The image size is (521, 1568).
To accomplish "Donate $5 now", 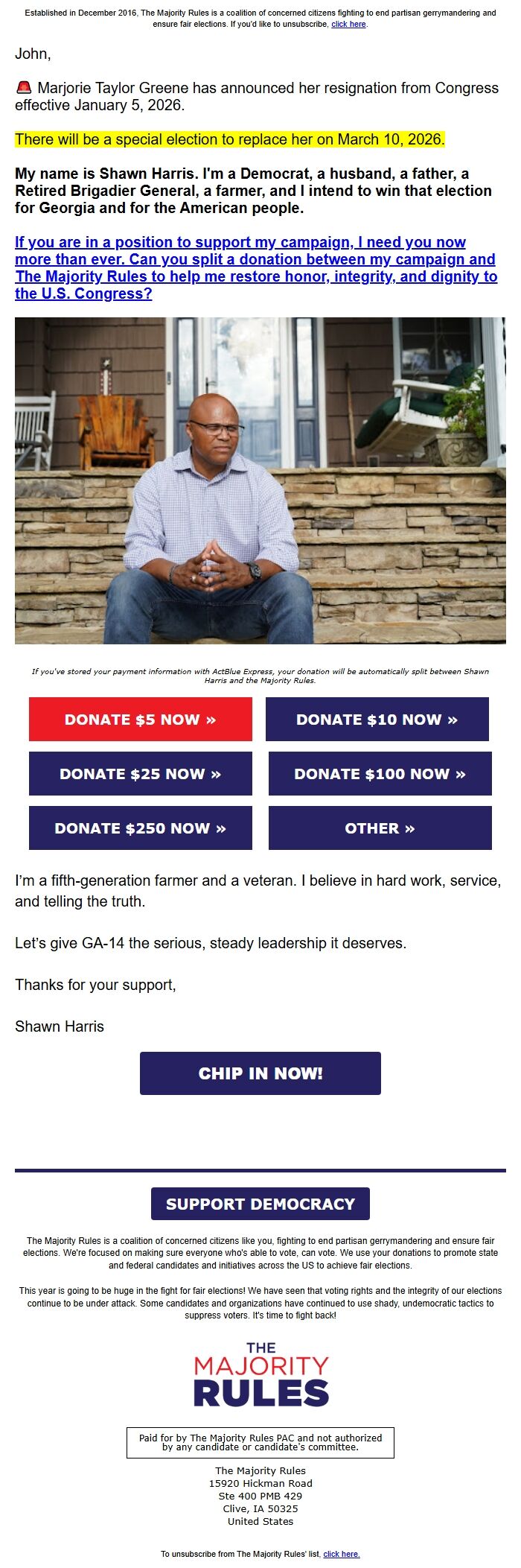I will [141, 720].
